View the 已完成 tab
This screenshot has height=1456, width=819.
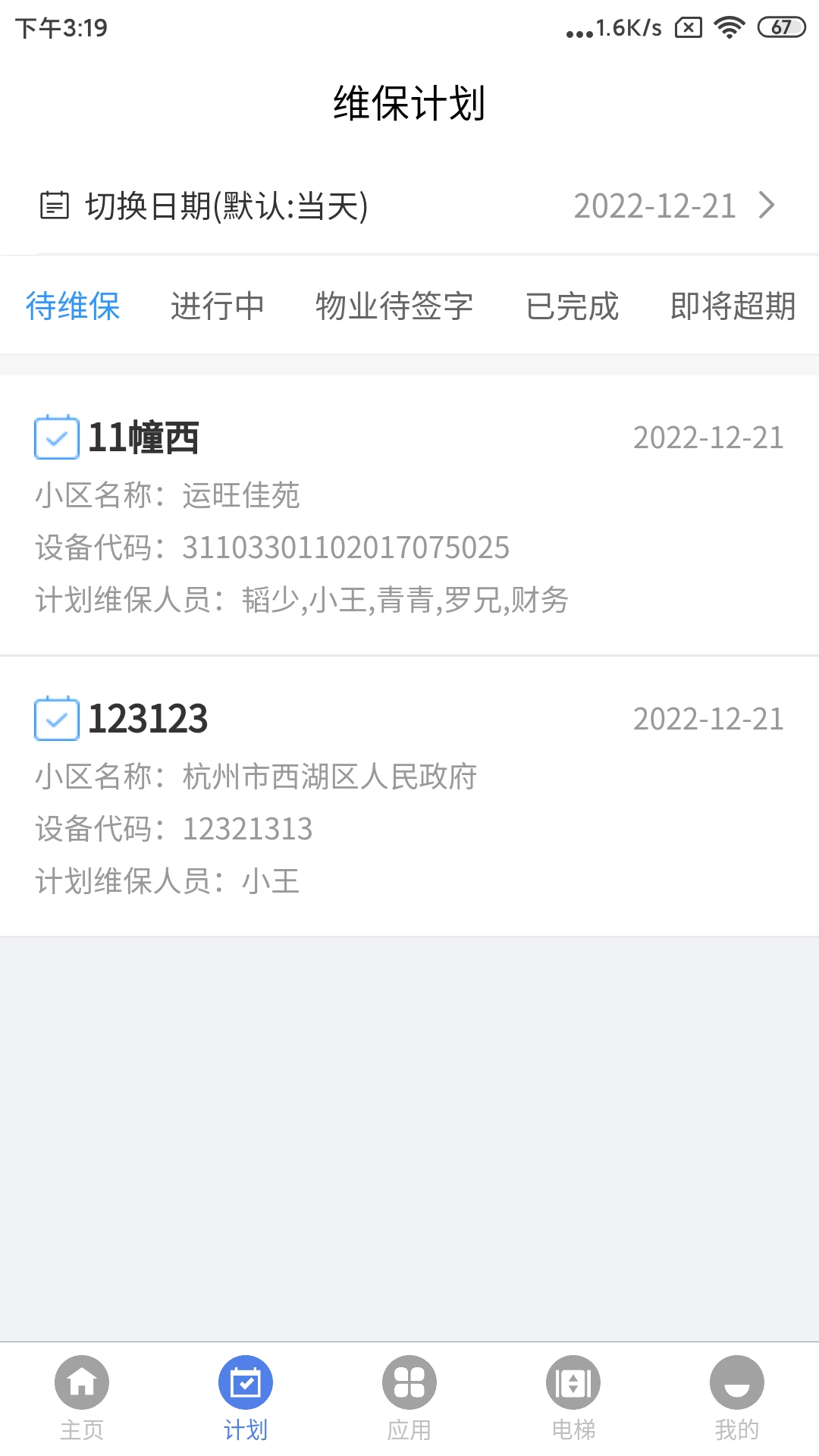572,306
